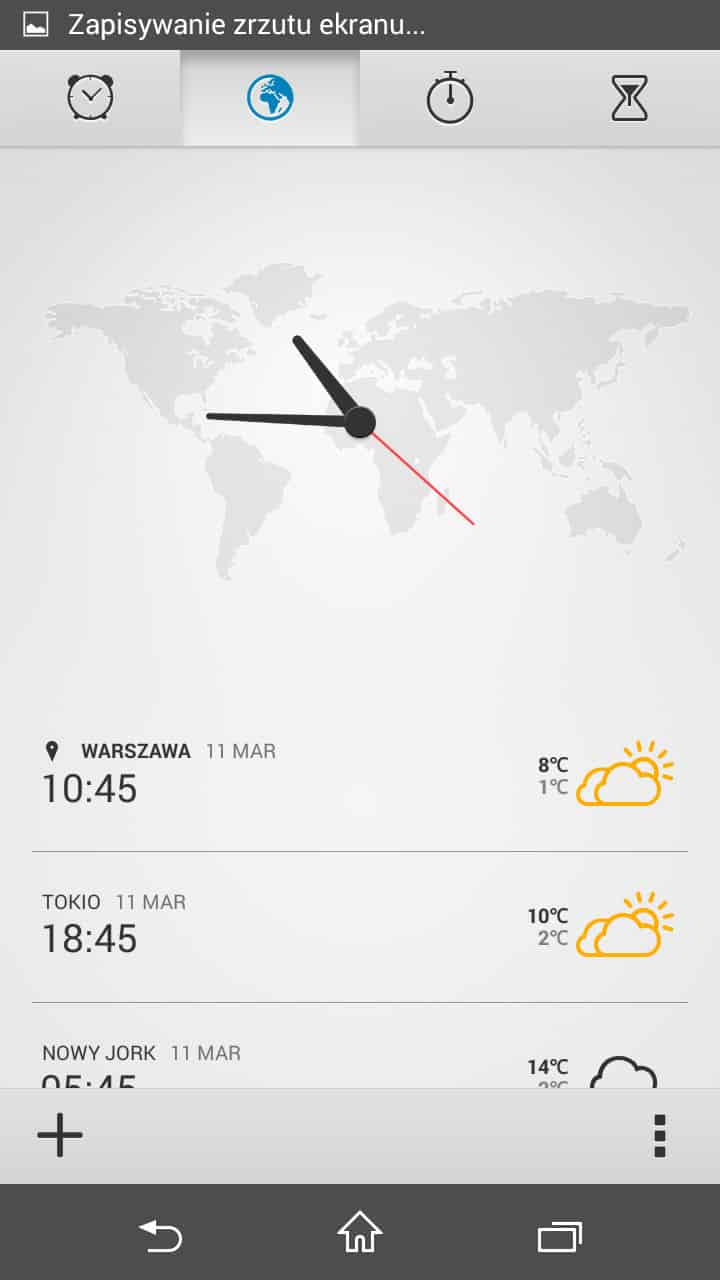Open the stopwatch tab
This screenshot has height=1280, width=720.
[450, 98]
